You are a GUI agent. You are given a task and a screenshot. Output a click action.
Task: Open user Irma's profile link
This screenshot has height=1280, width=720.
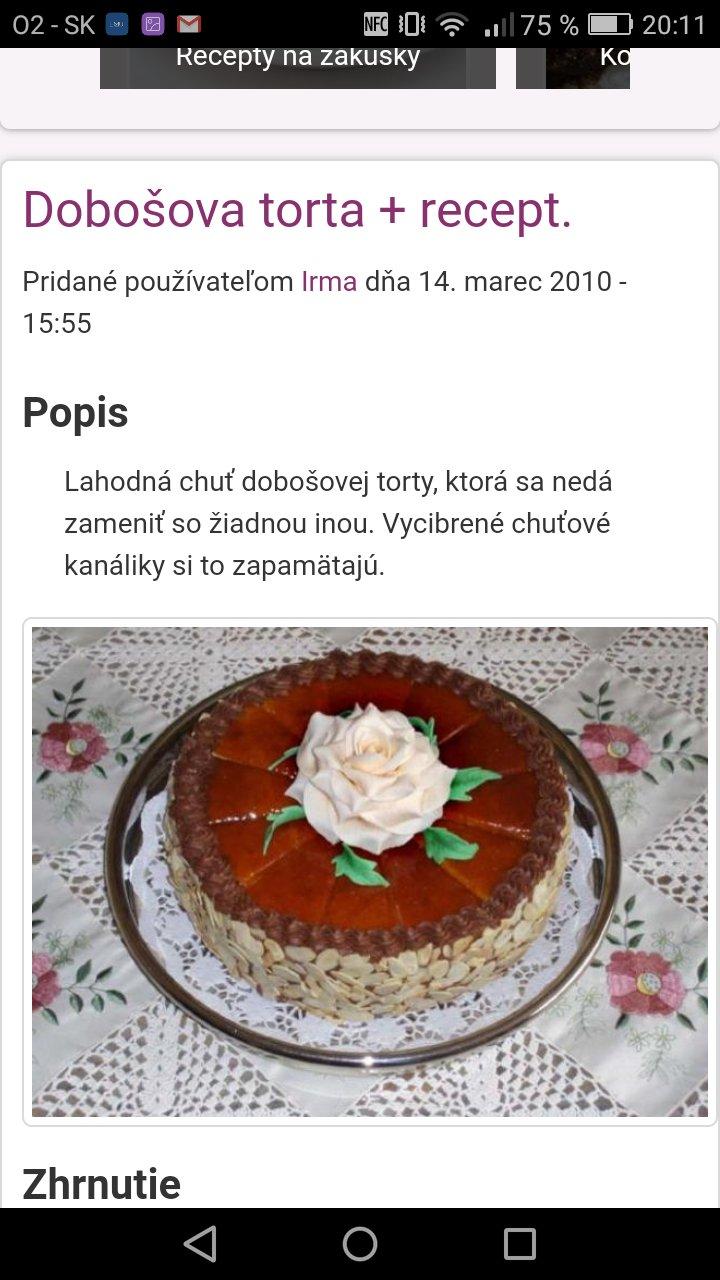[x=329, y=281]
